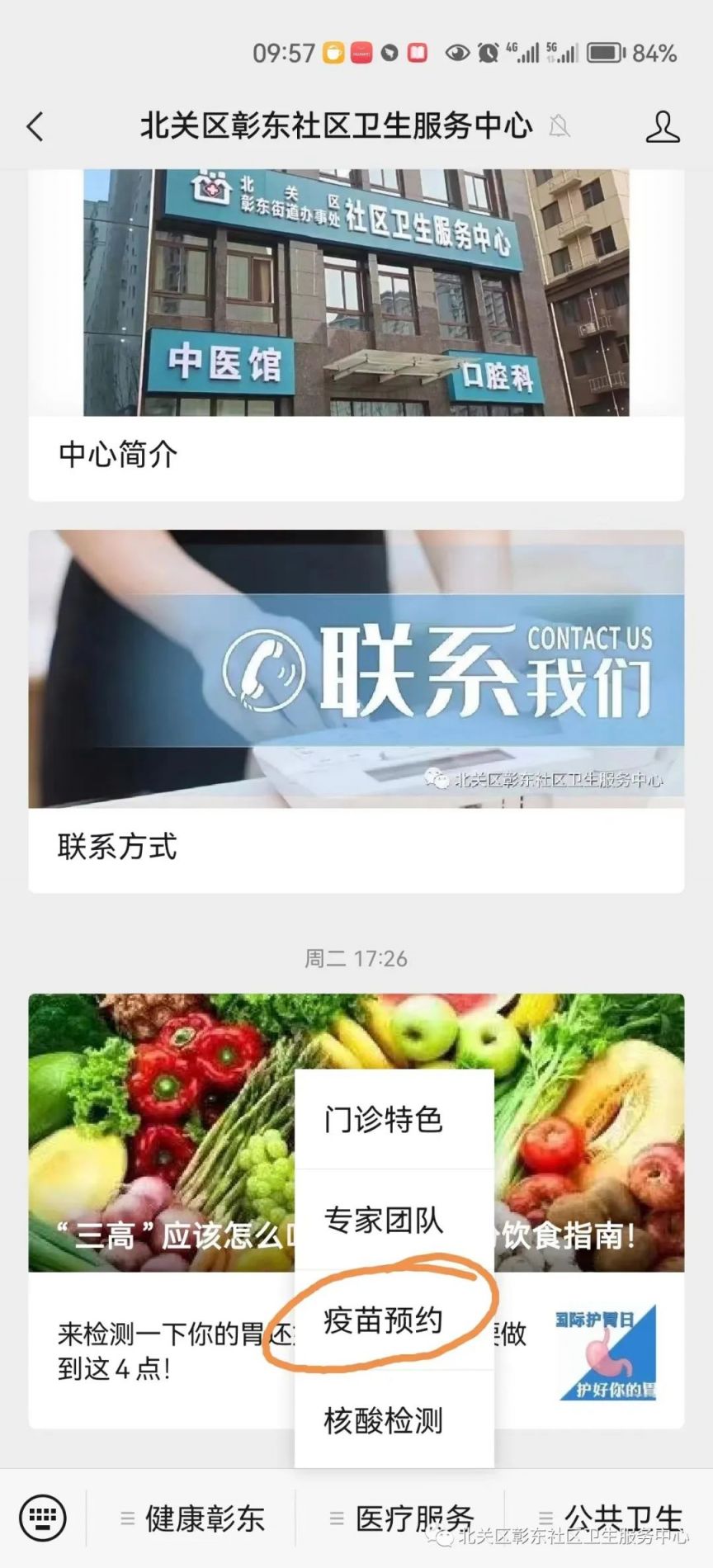Choose 疫苗预约 in the popup menu

click(384, 1320)
